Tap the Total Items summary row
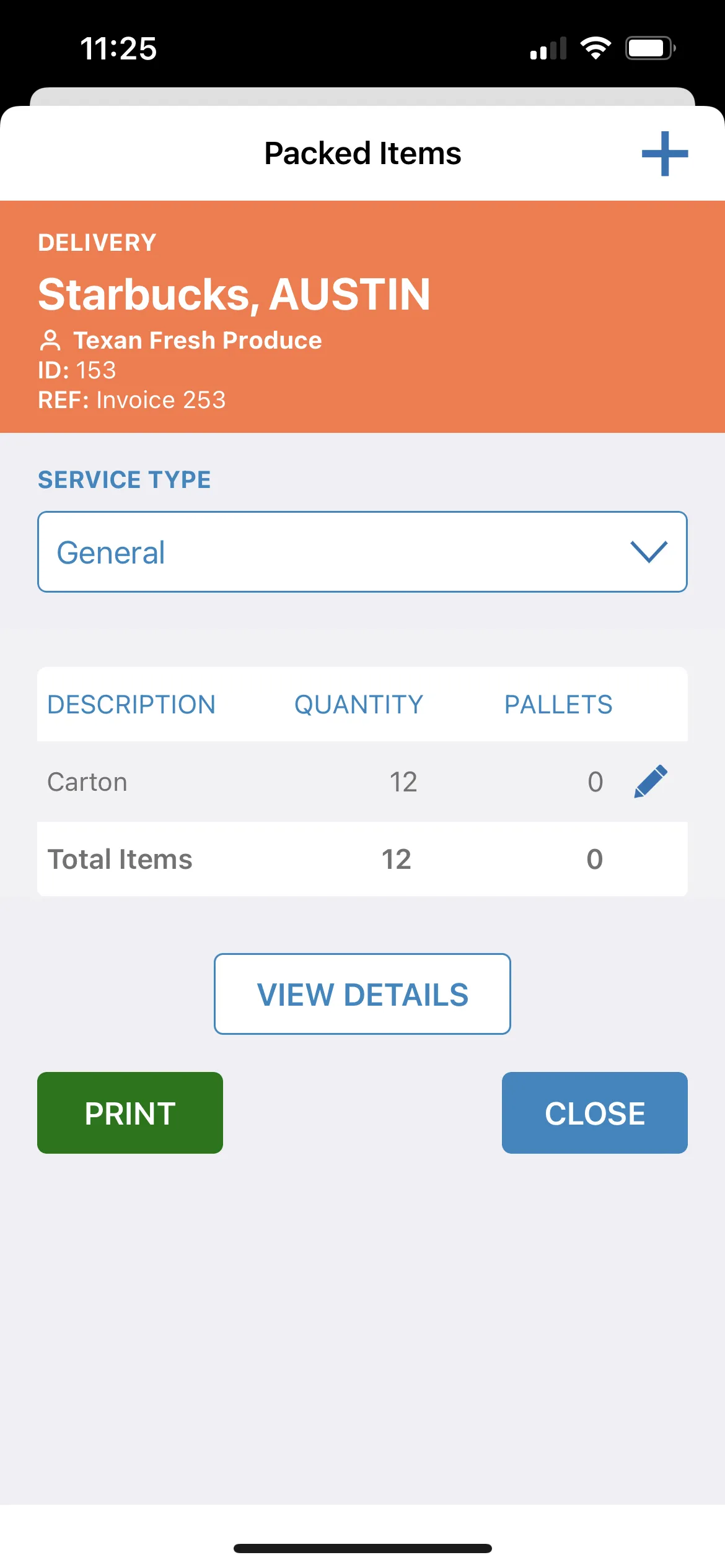This screenshot has height=1568, width=725. (248, 859)
